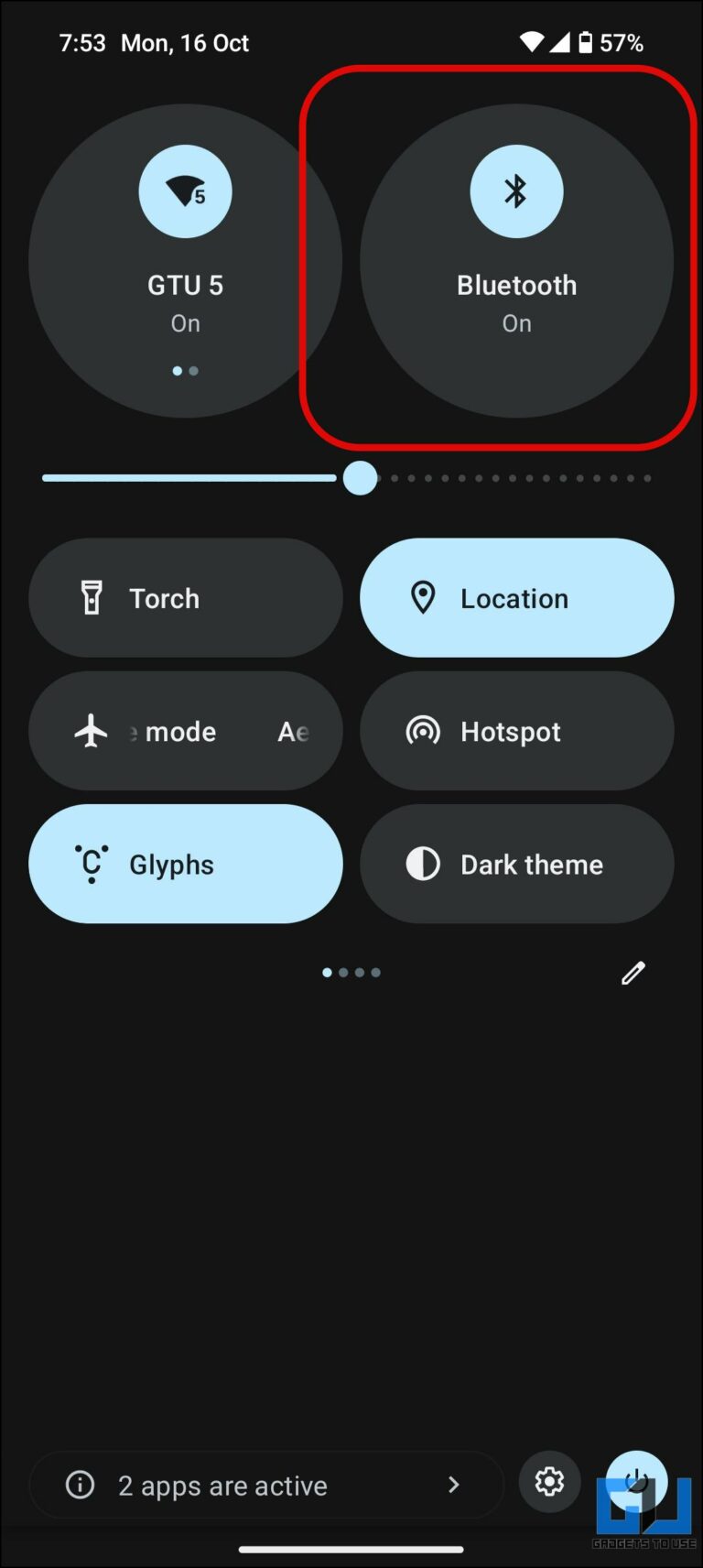Tap the Hotspot icon
This screenshot has width=703, height=1568.
click(423, 731)
